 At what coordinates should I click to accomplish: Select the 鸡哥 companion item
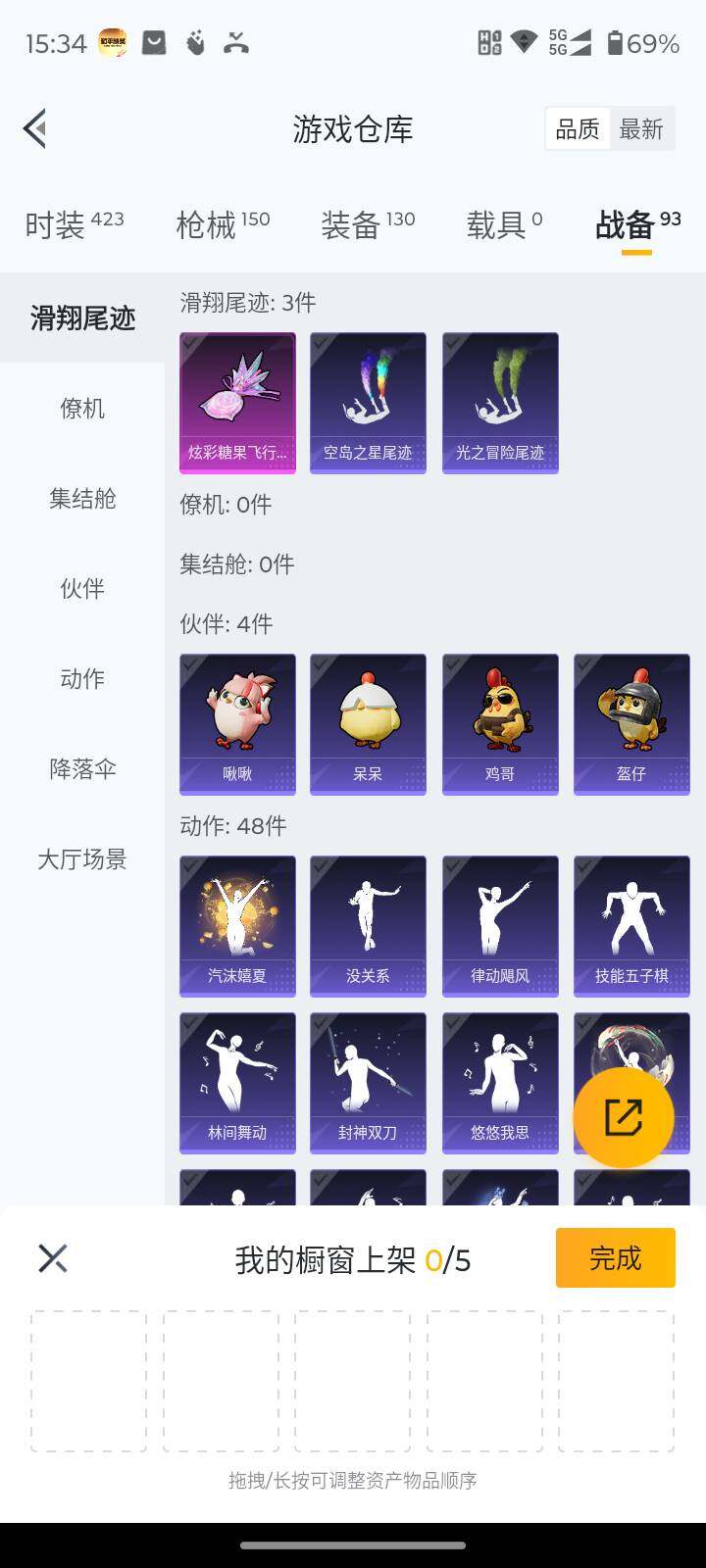coord(500,723)
